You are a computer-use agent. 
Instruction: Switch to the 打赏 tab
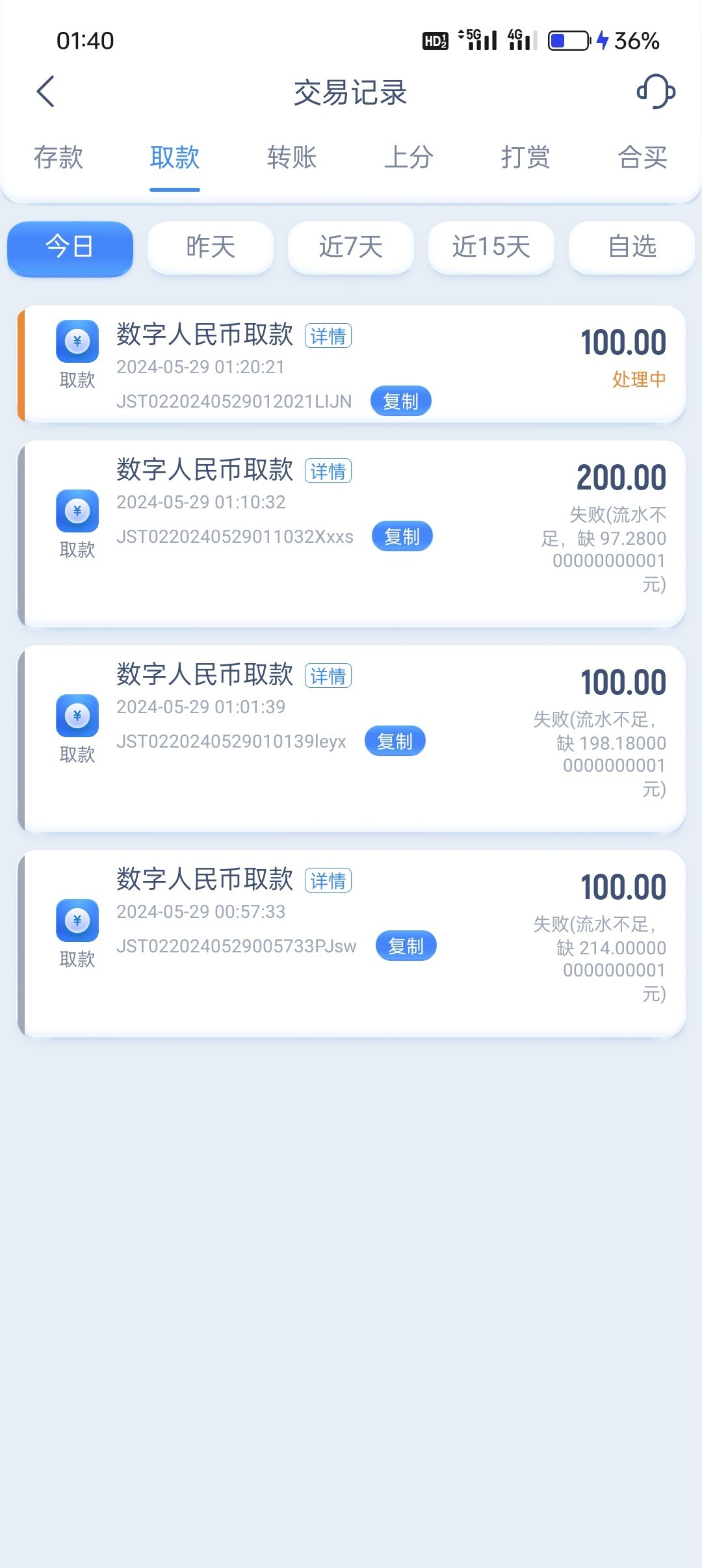[525, 157]
